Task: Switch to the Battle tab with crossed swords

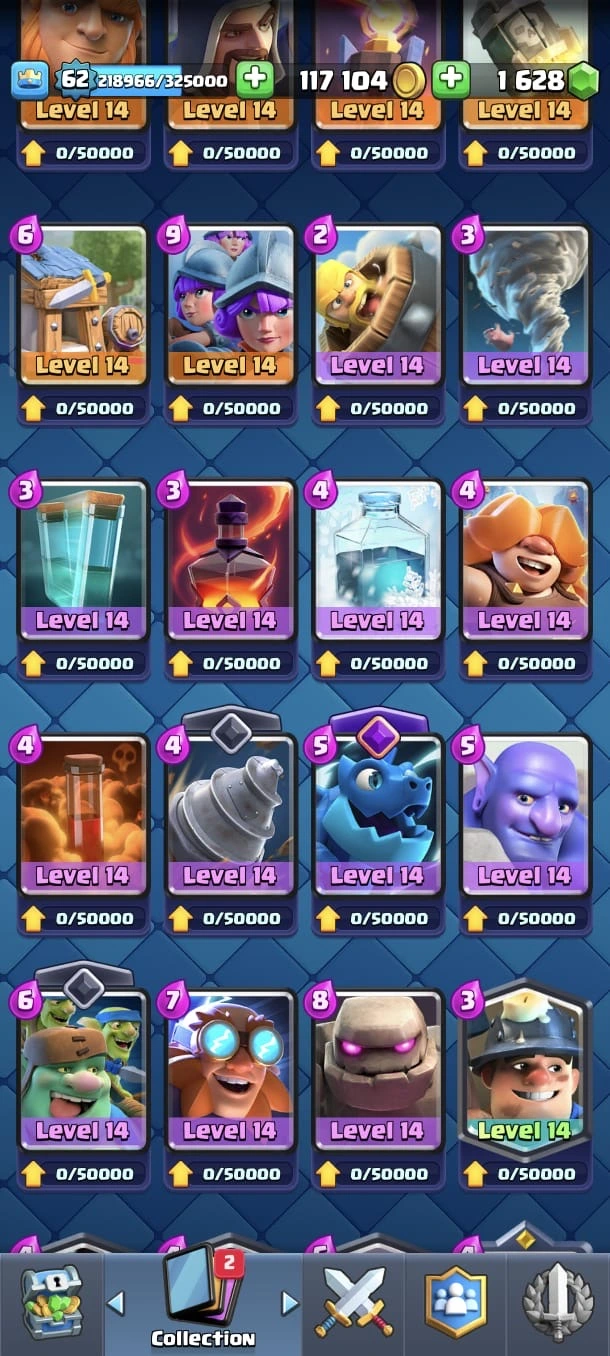Action: click(x=354, y=1302)
